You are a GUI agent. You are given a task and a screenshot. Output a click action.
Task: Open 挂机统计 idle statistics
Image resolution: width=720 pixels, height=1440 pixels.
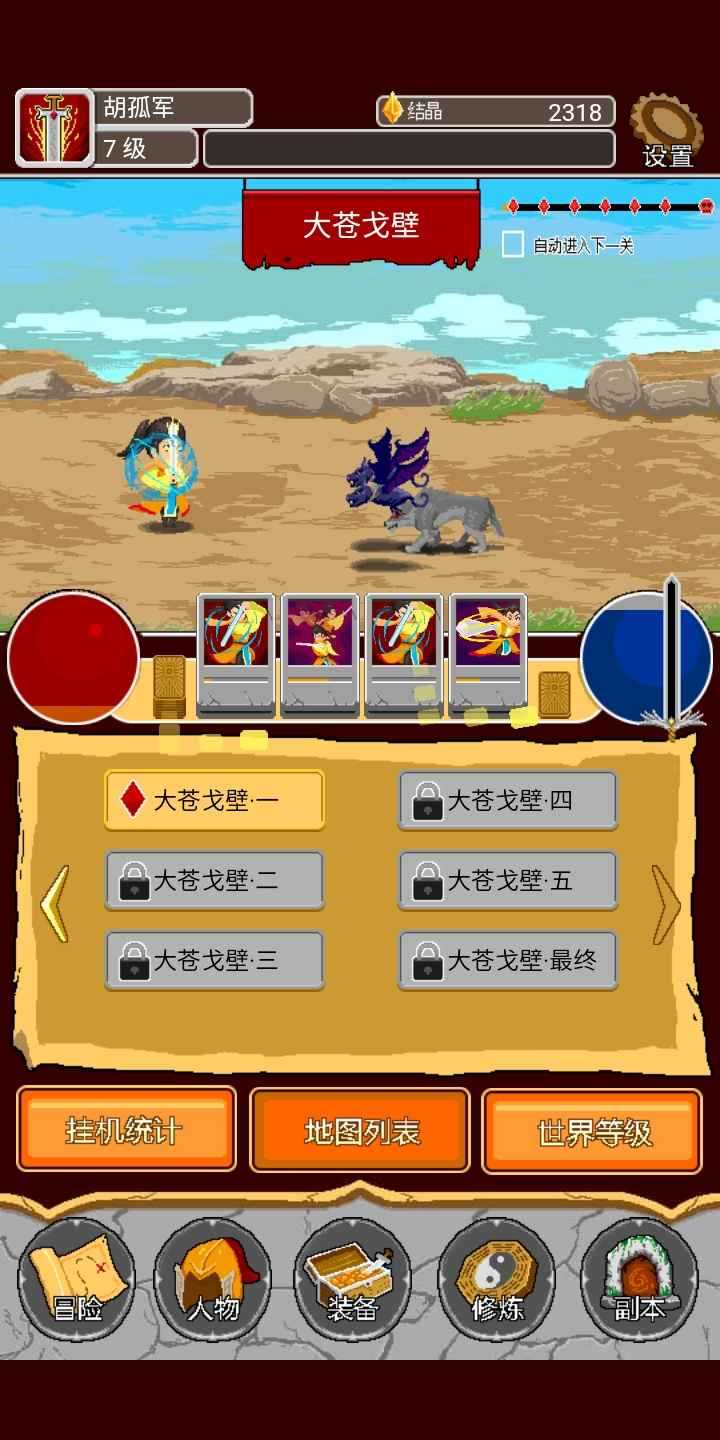pyautogui.click(x=126, y=1130)
